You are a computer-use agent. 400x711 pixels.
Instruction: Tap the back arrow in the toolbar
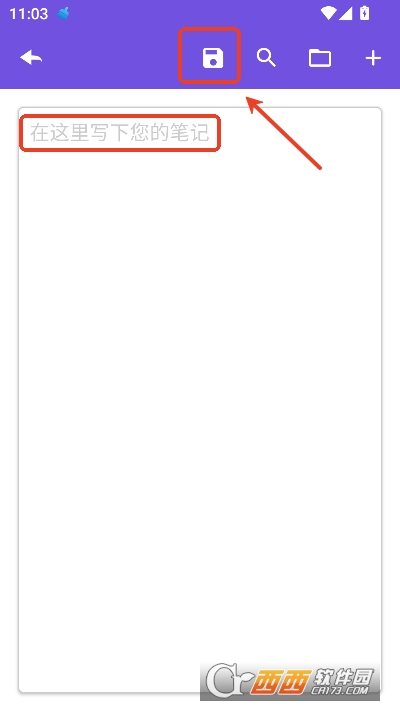click(31, 58)
